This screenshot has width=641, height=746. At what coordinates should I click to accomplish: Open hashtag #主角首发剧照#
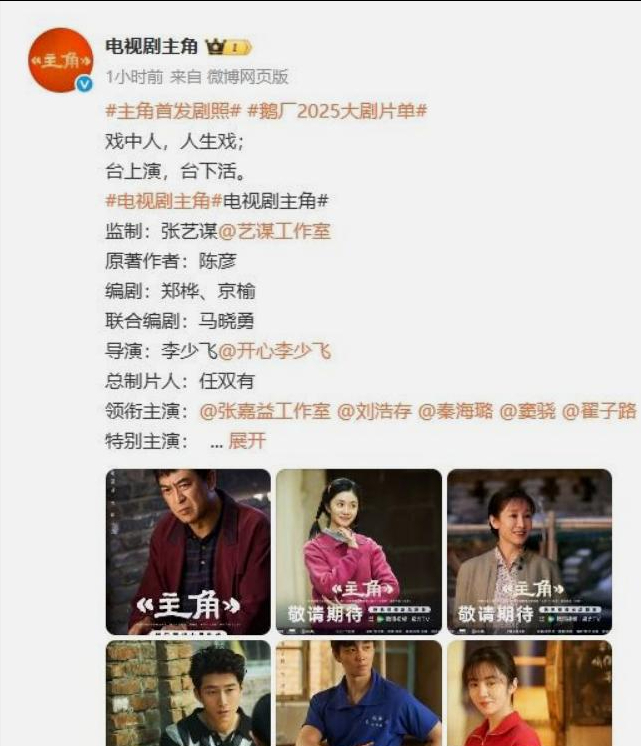coord(173,111)
